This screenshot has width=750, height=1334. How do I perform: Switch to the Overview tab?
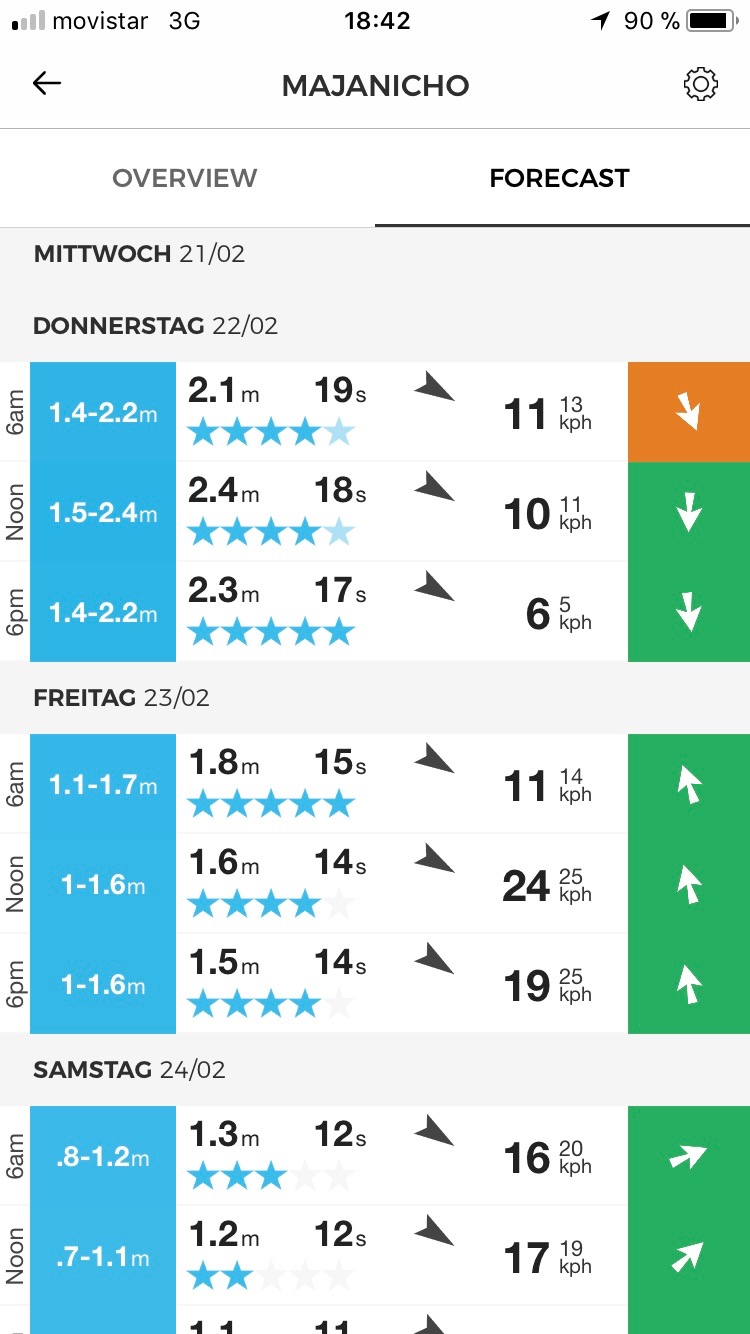[x=185, y=178]
